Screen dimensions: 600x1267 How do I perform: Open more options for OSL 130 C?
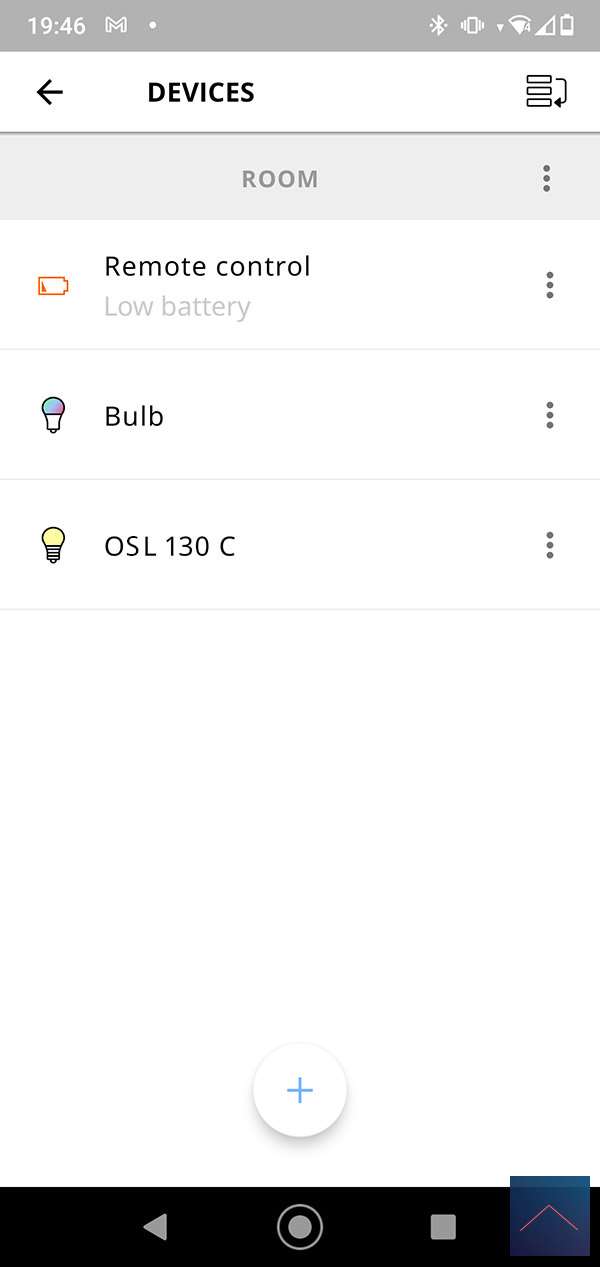coord(549,545)
